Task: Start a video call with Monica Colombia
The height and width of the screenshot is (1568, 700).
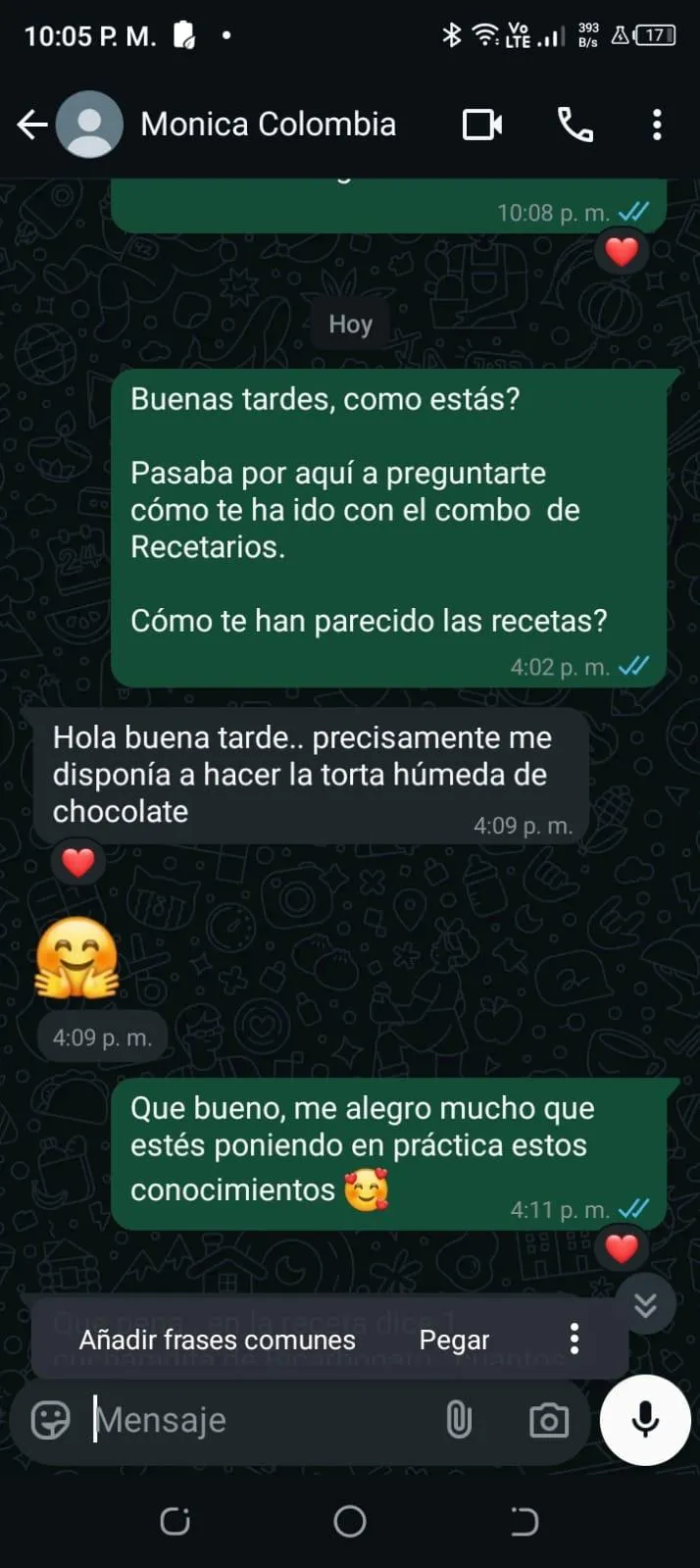Action: coord(481,125)
